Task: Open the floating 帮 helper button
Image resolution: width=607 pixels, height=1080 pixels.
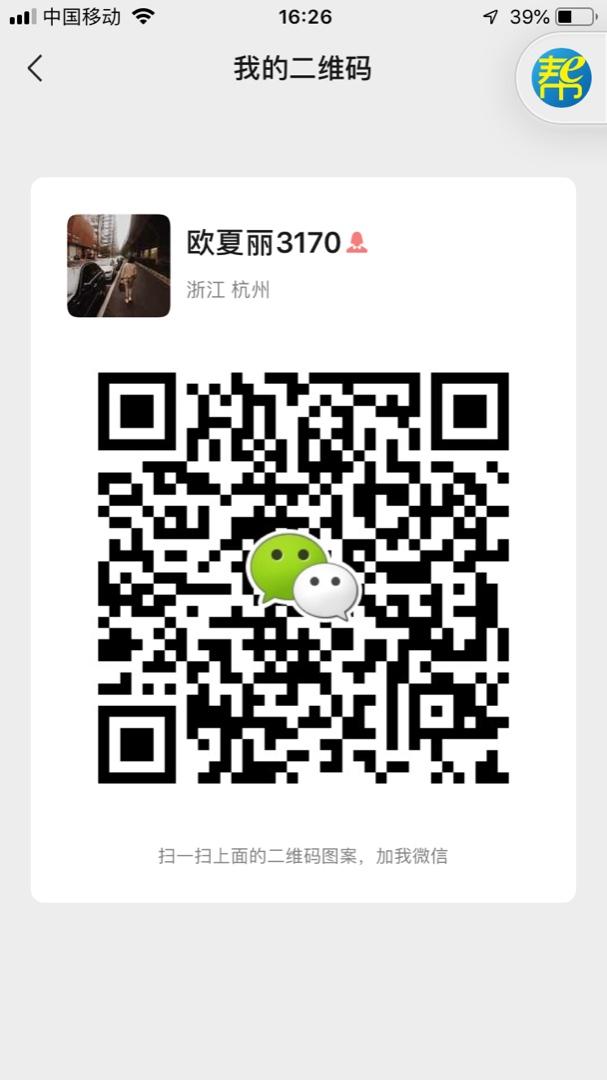Action: 562,78
